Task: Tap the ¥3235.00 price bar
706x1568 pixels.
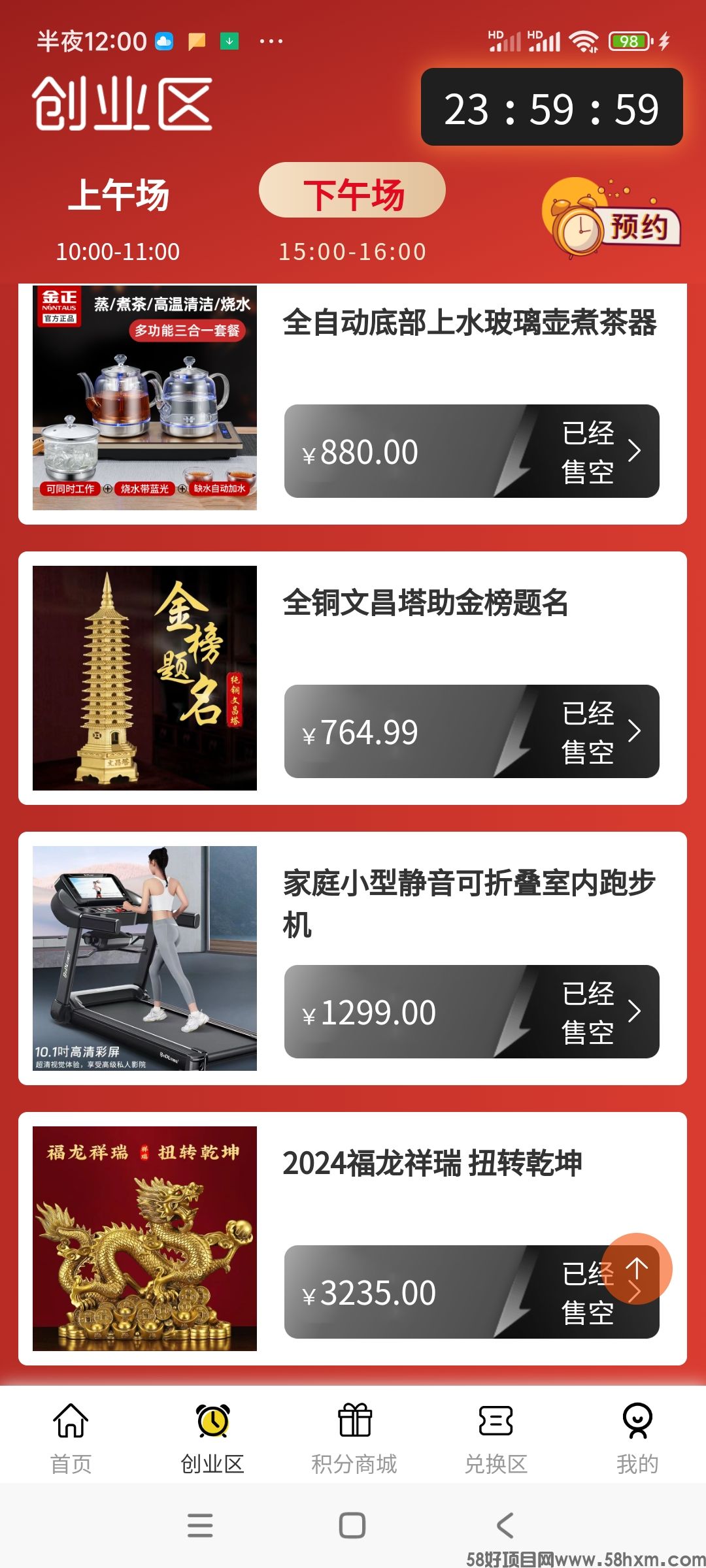Action: point(418,1292)
